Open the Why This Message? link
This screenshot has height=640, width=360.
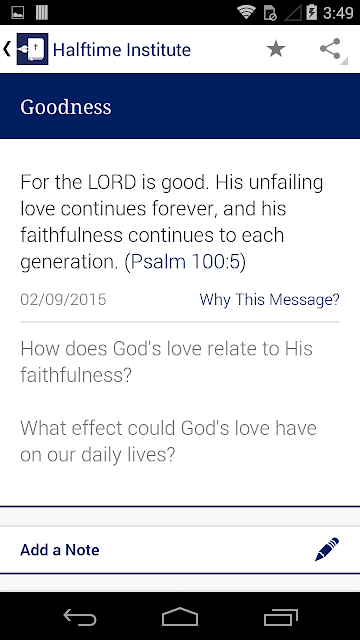269,300
